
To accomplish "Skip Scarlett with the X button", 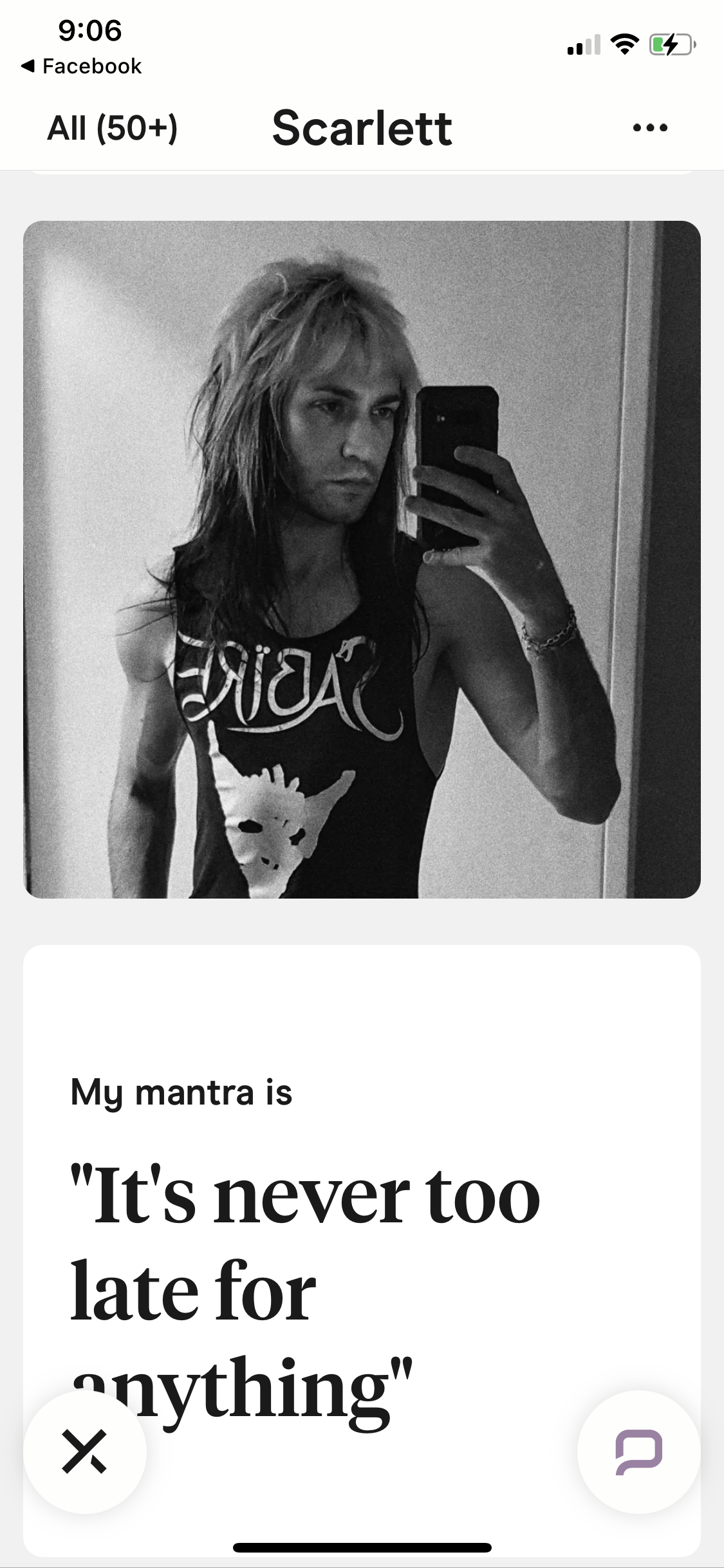I will pos(85,1451).
